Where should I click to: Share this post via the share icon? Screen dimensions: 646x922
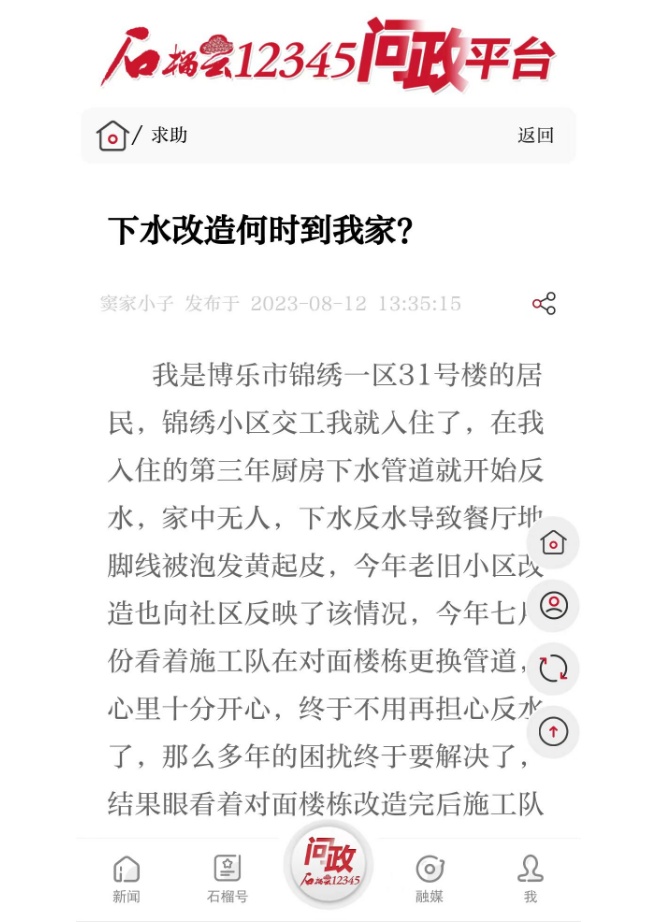click(x=544, y=304)
